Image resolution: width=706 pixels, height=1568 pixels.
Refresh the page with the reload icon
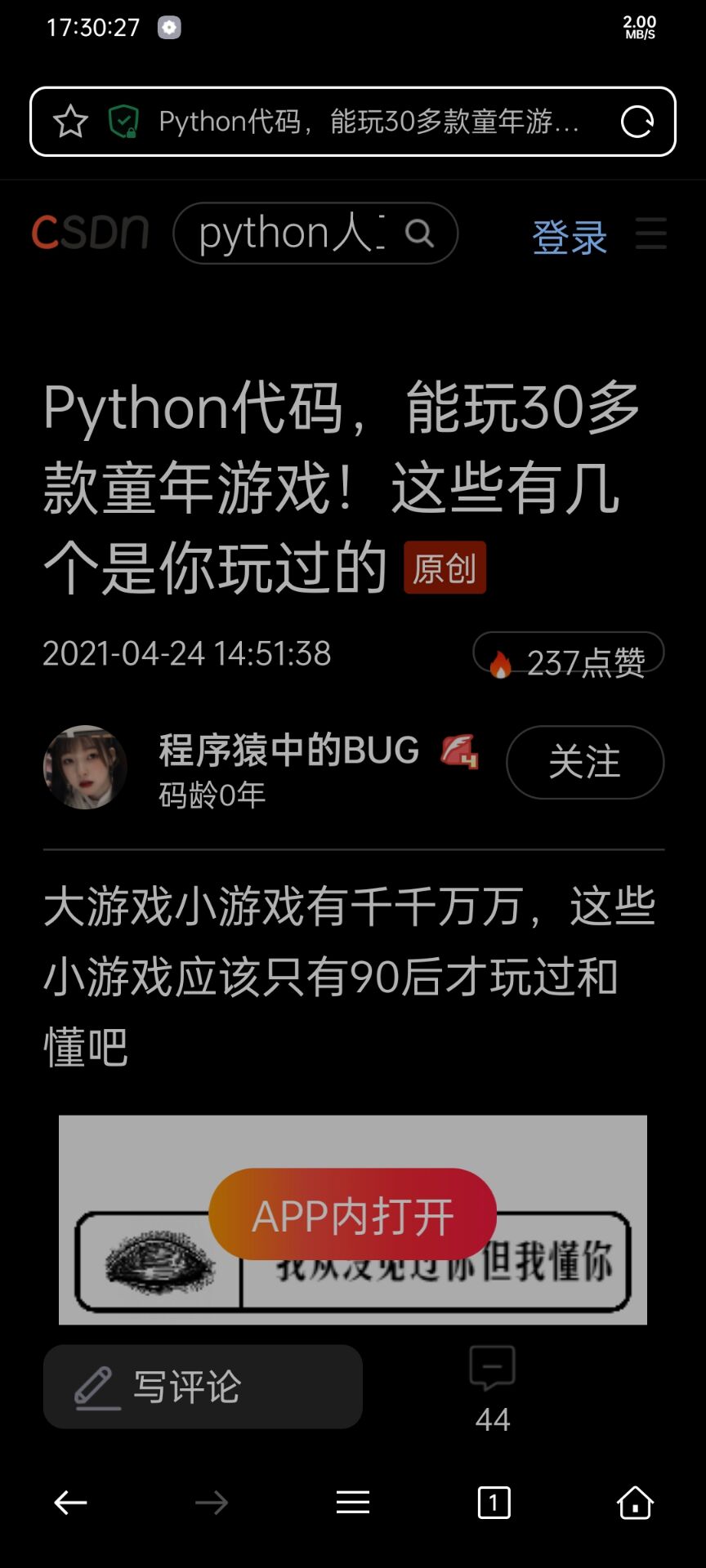[637, 121]
